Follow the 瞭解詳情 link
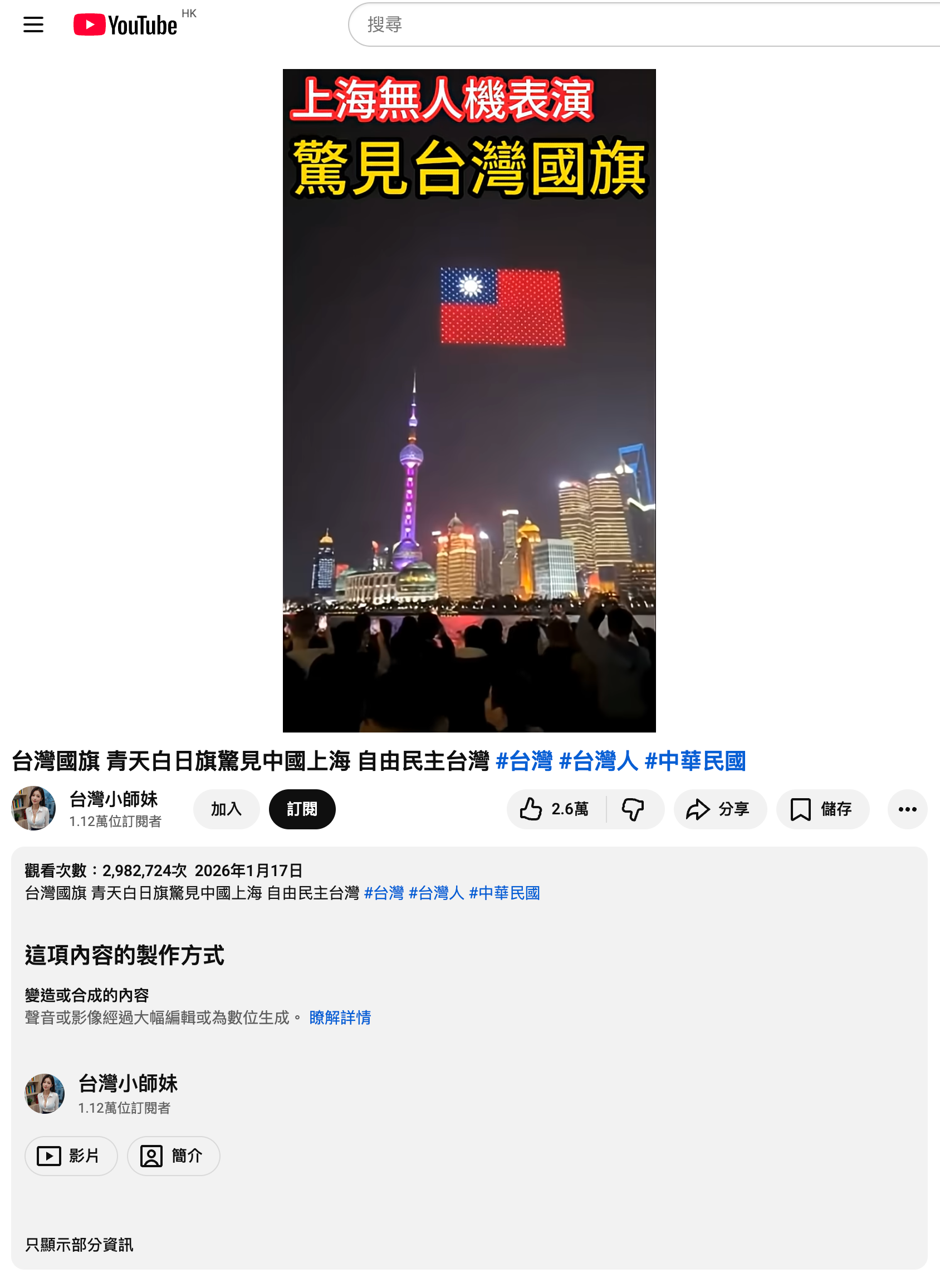940x1288 pixels. [x=340, y=1017]
